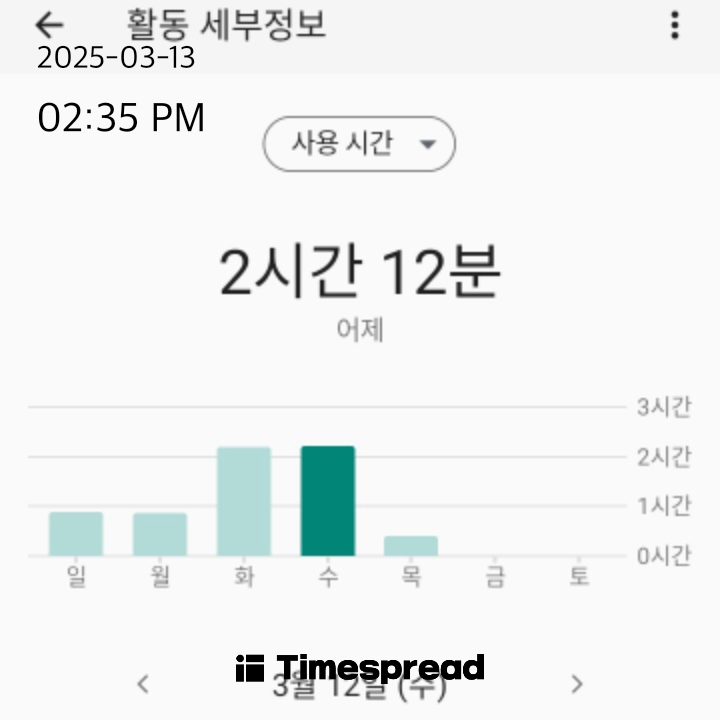
Task: Go to the previous day
Action: (x=143, y=684)
